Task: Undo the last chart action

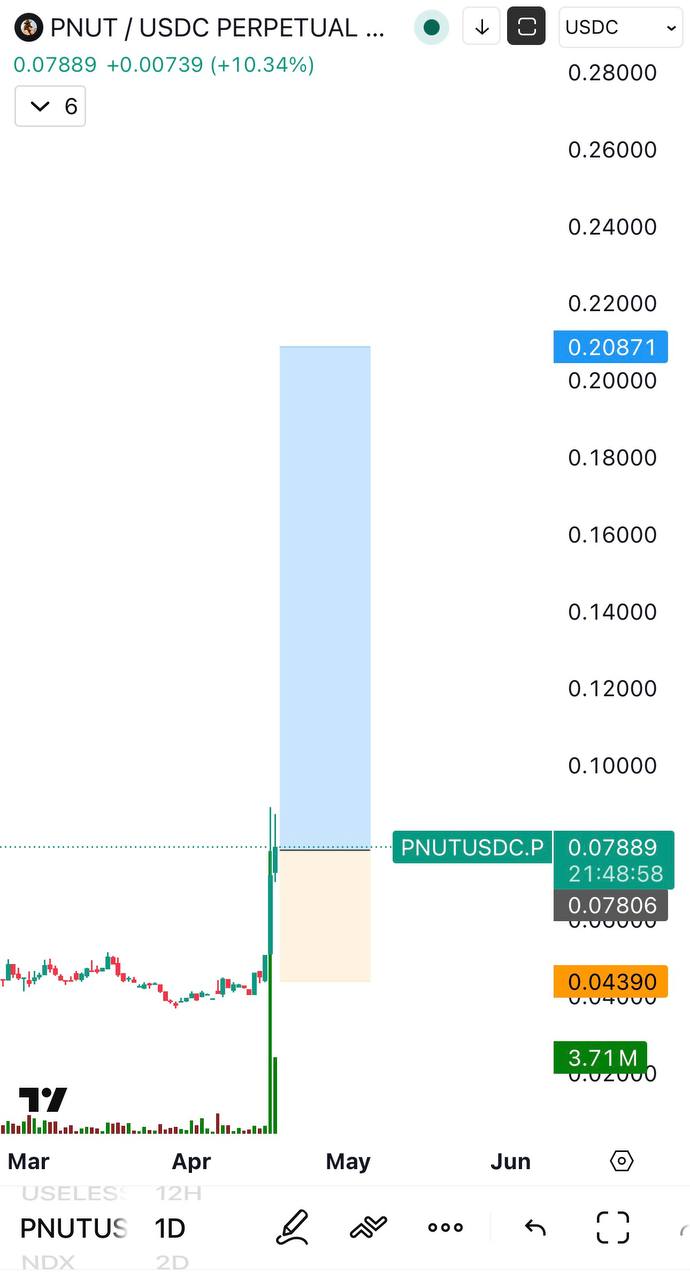Action: click(x=535, y=1227)
